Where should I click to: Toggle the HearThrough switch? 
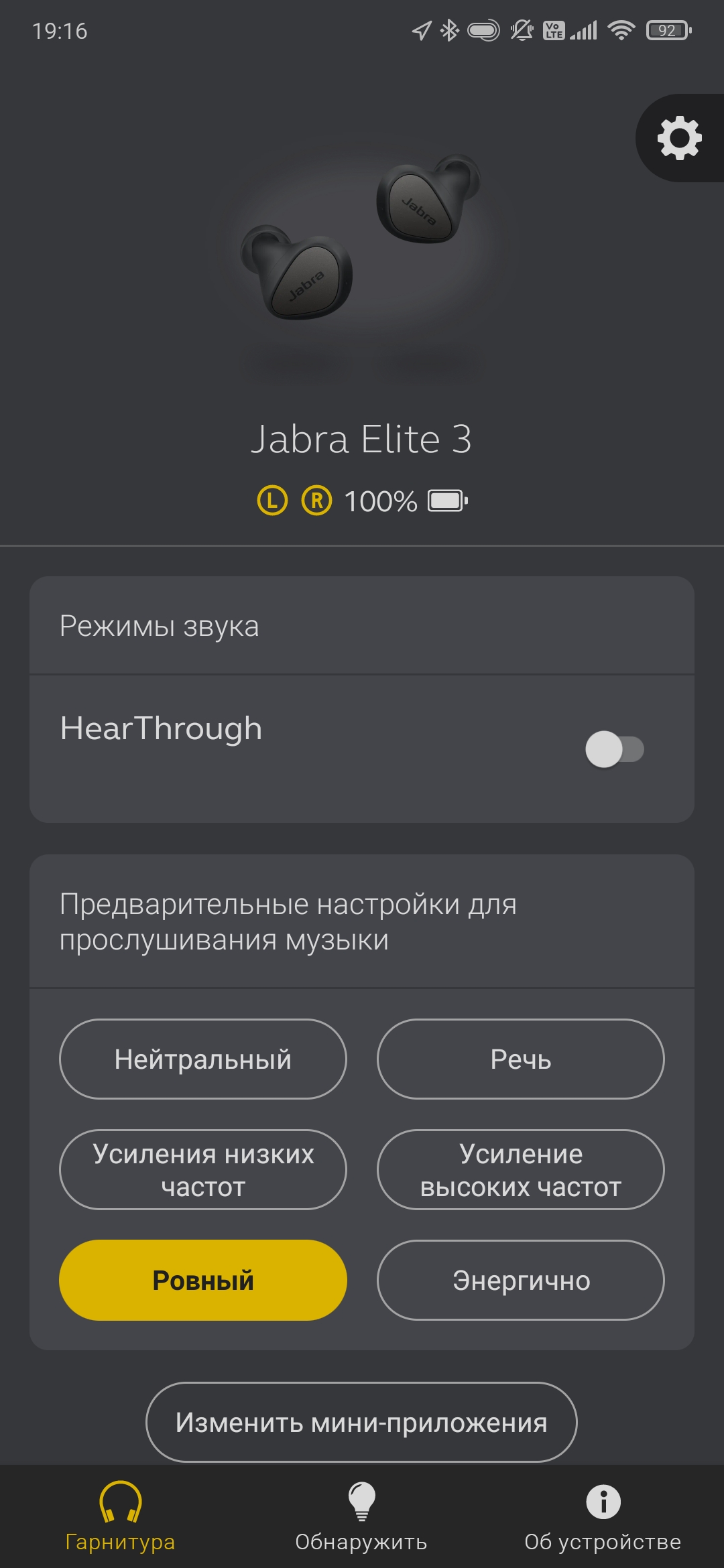coord(615,749)
